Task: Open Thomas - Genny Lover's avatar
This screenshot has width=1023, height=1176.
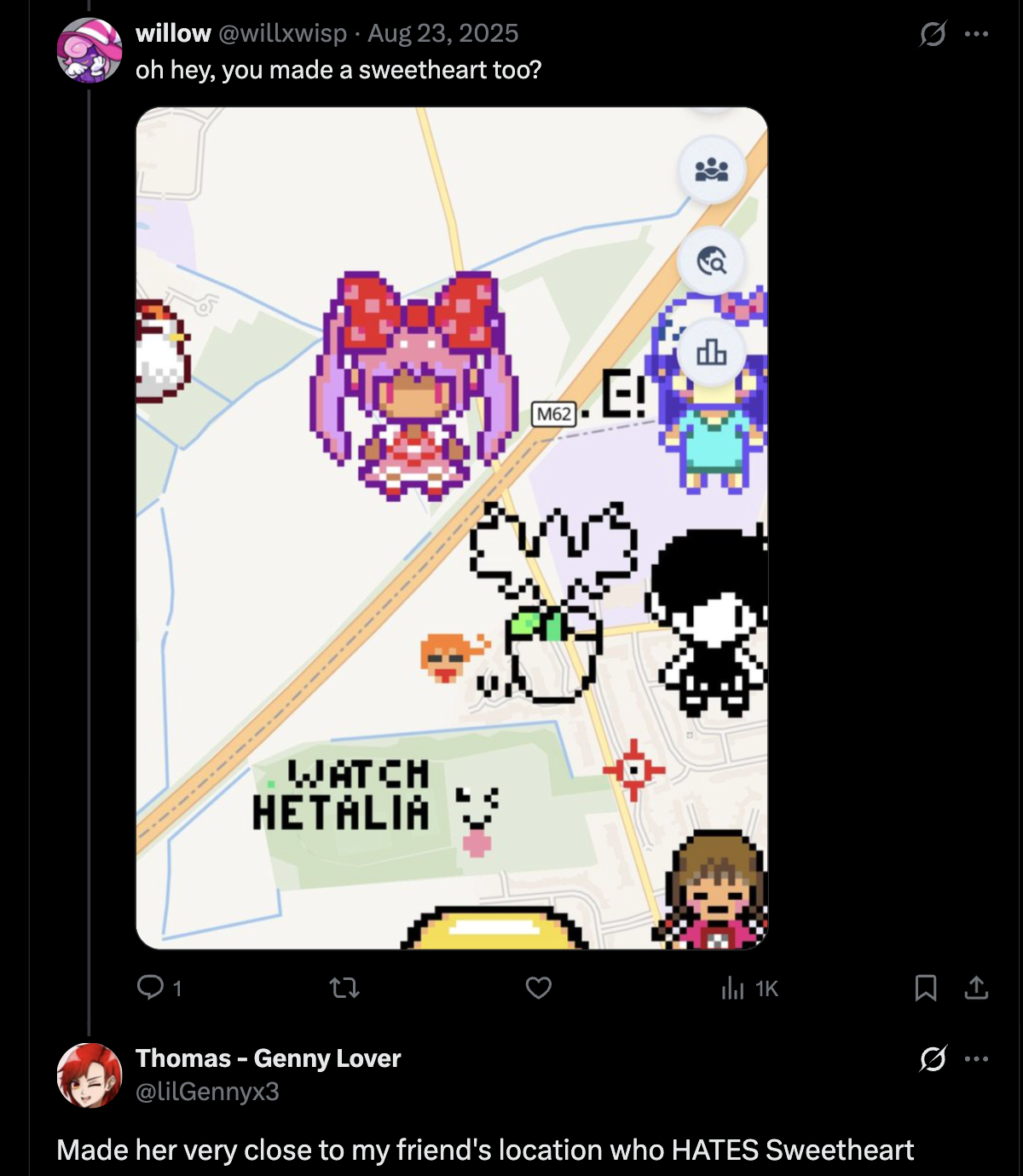Action: pos(90,1075)
